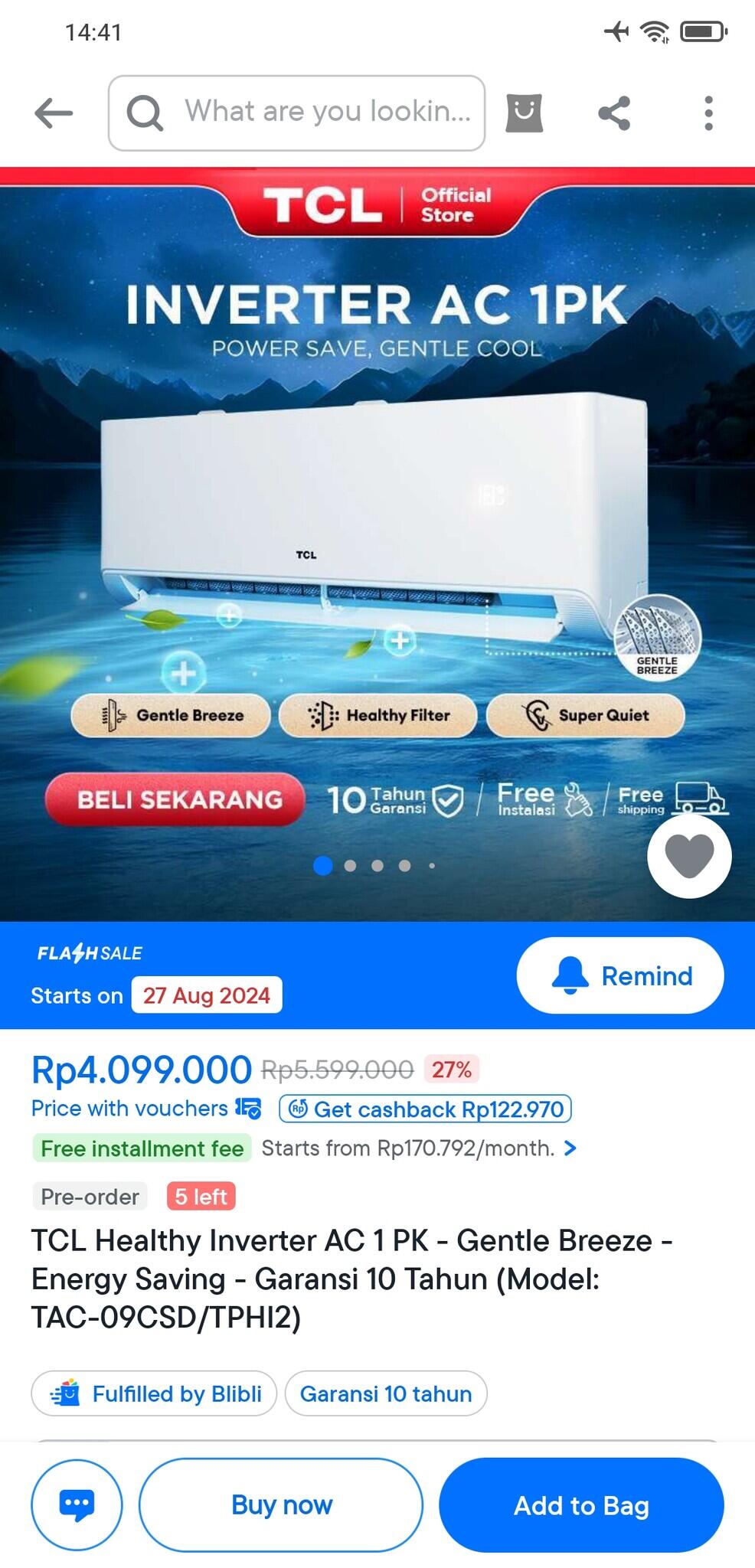Open the cashback coin icon
755x1568 pixels.
click(299, 1109)
